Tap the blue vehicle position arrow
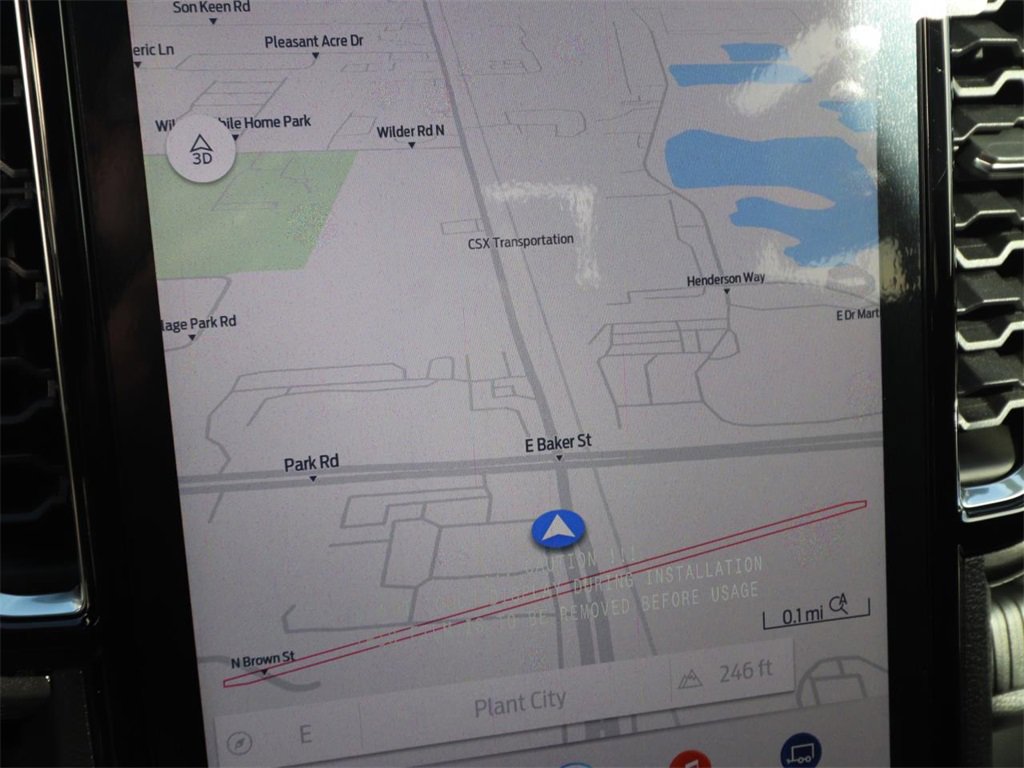Viewport: 1024px width, 768px height. coord(559,529)
